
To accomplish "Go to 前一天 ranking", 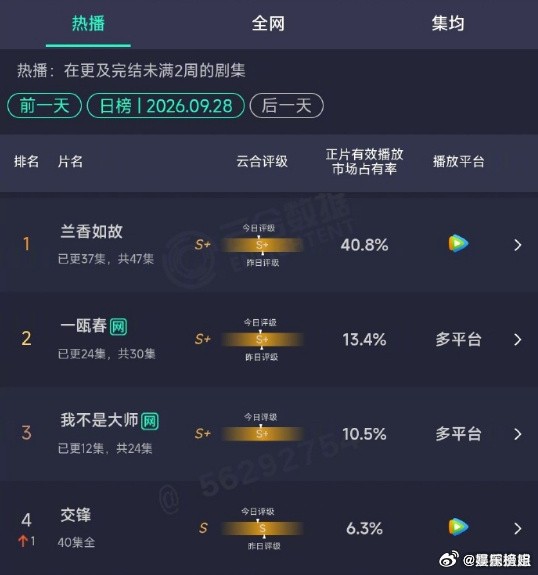I will pyautogui.click(x=44, y=106).
